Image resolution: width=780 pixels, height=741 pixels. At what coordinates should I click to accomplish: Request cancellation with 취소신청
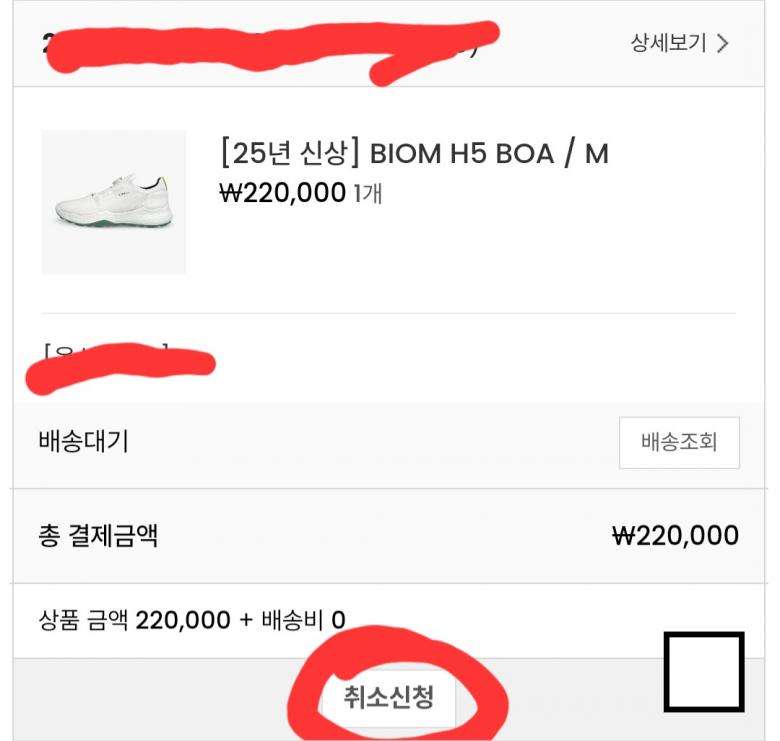coord(388,697)
